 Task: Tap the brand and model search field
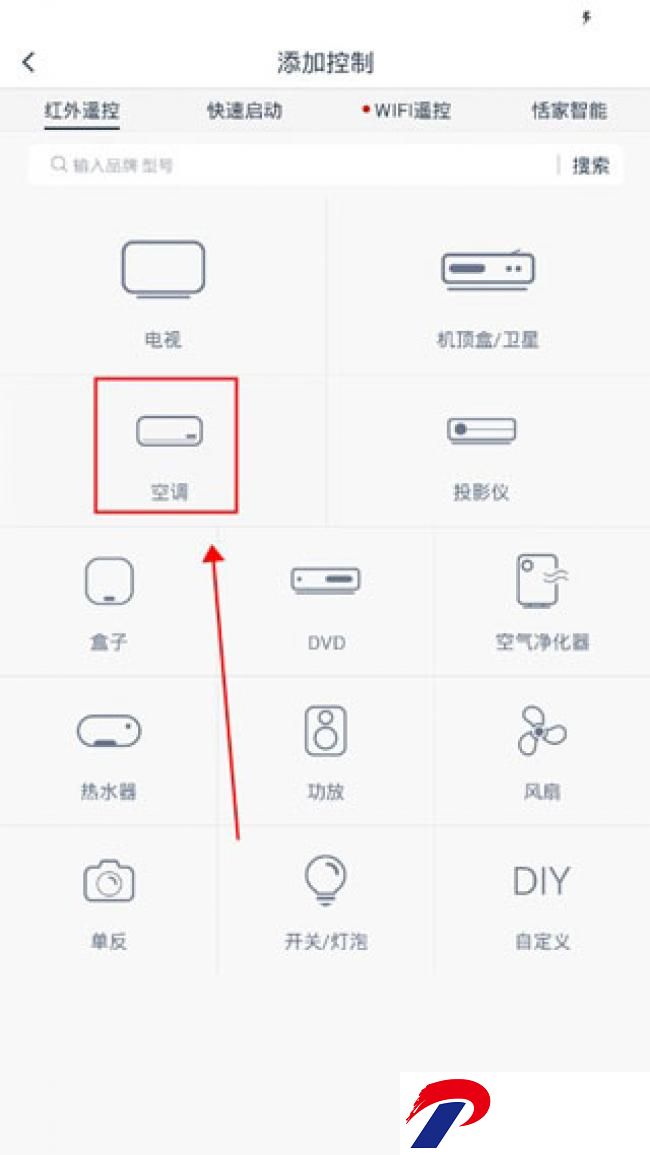[x=290, y=165]
